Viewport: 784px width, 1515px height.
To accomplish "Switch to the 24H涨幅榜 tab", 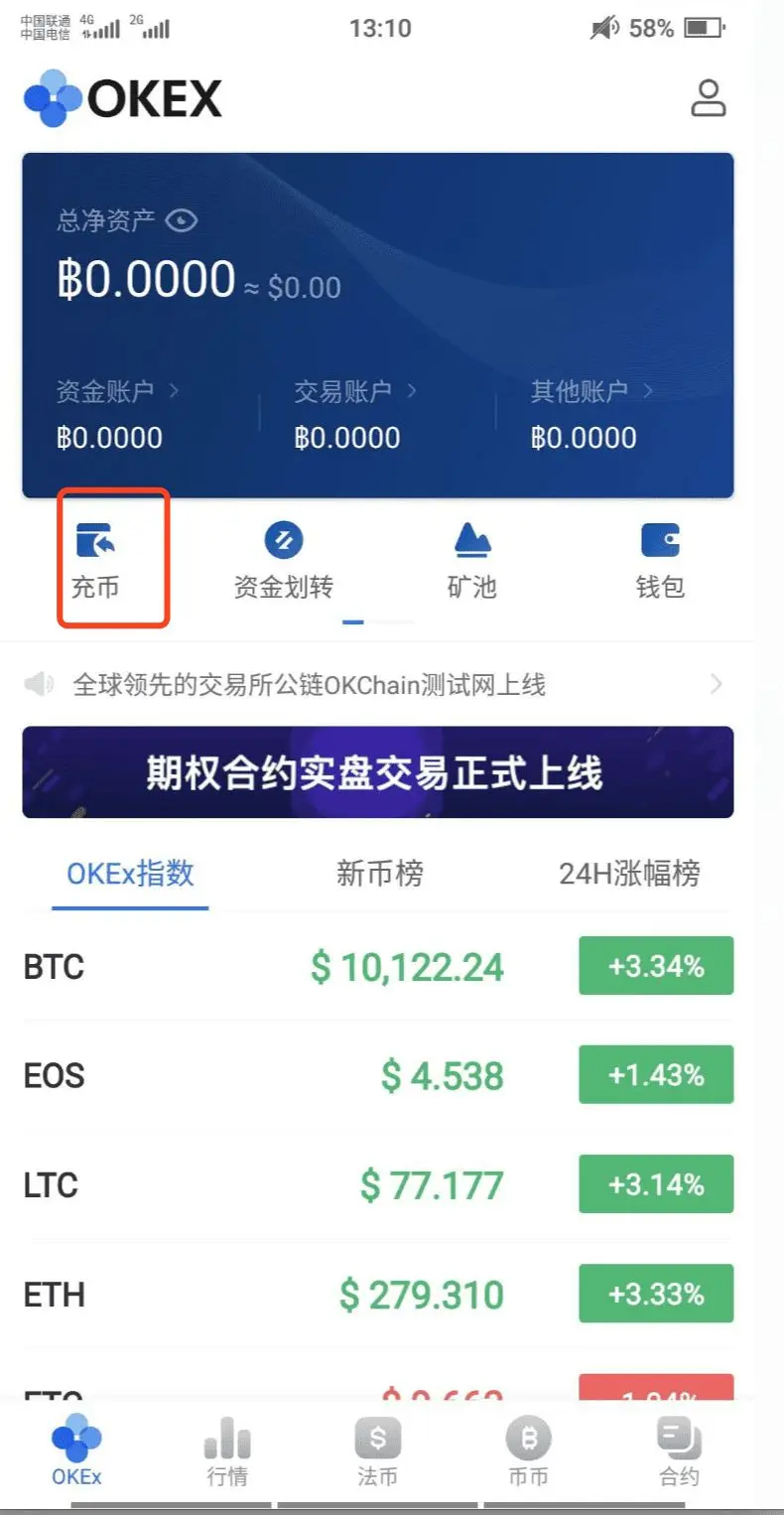I will click(629, 874).
